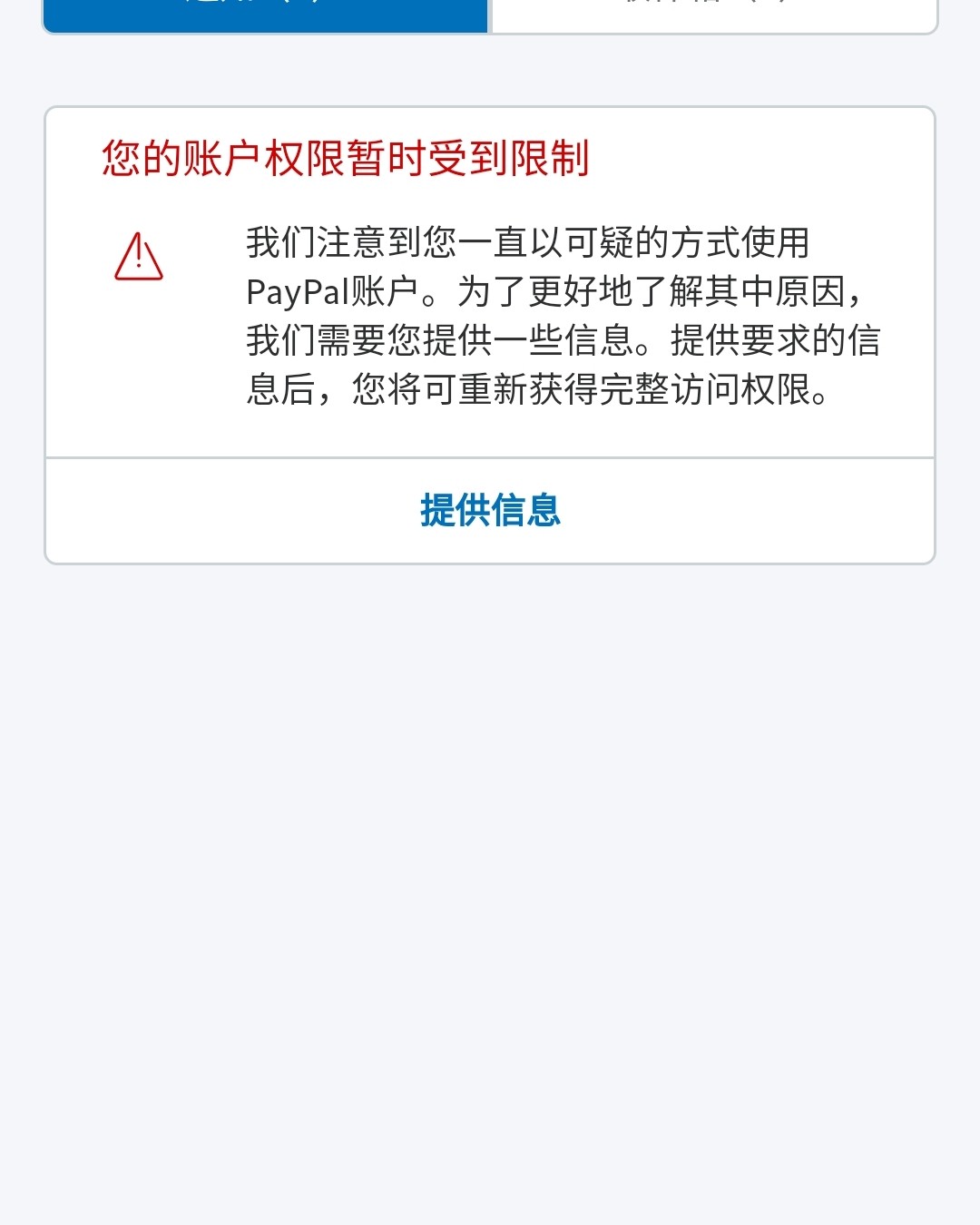Click the exclamation warning symbol in the card
This screenshot has width=980, height=1225.
(x=138, y=259)
